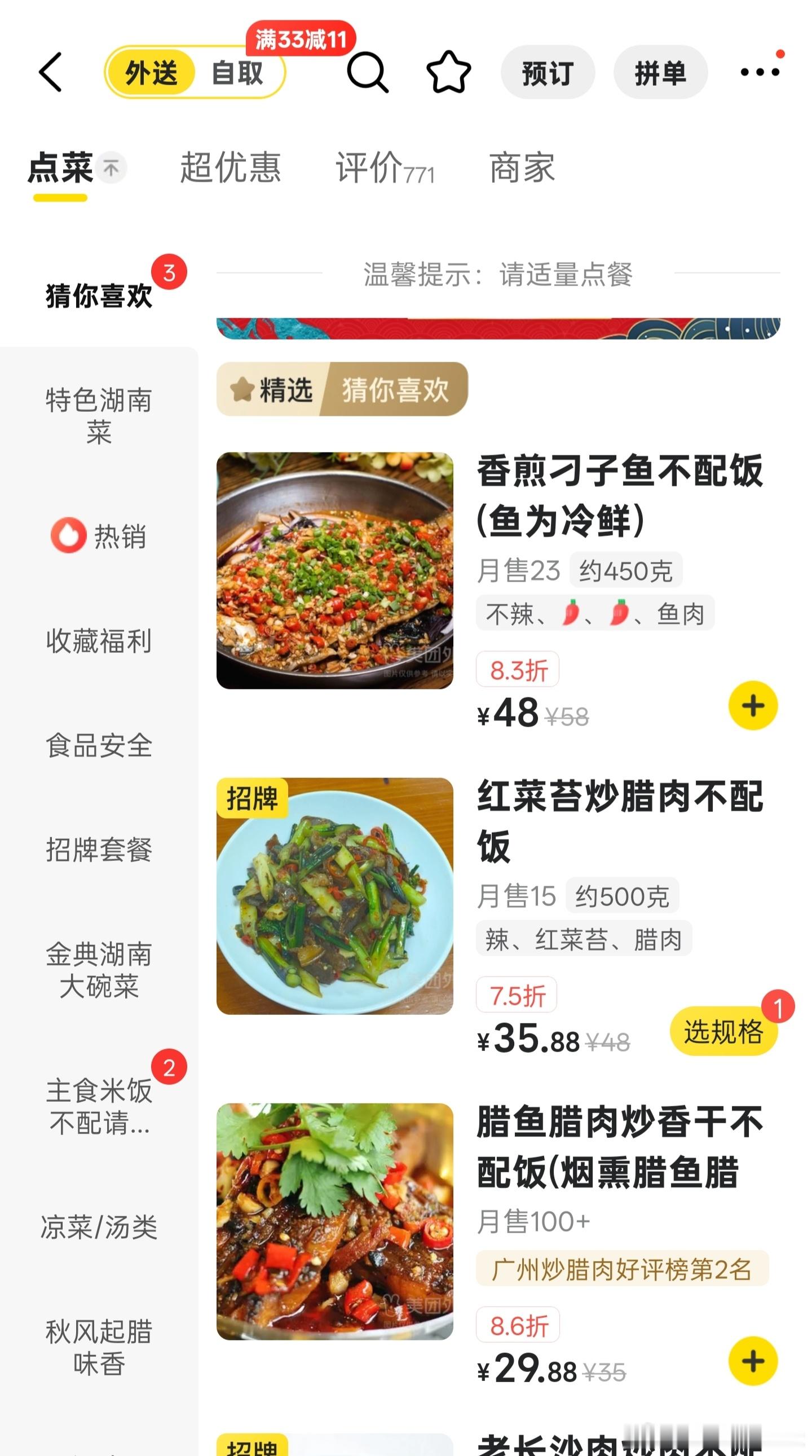Collapse the menu header using the pin icon

(112, 167)
